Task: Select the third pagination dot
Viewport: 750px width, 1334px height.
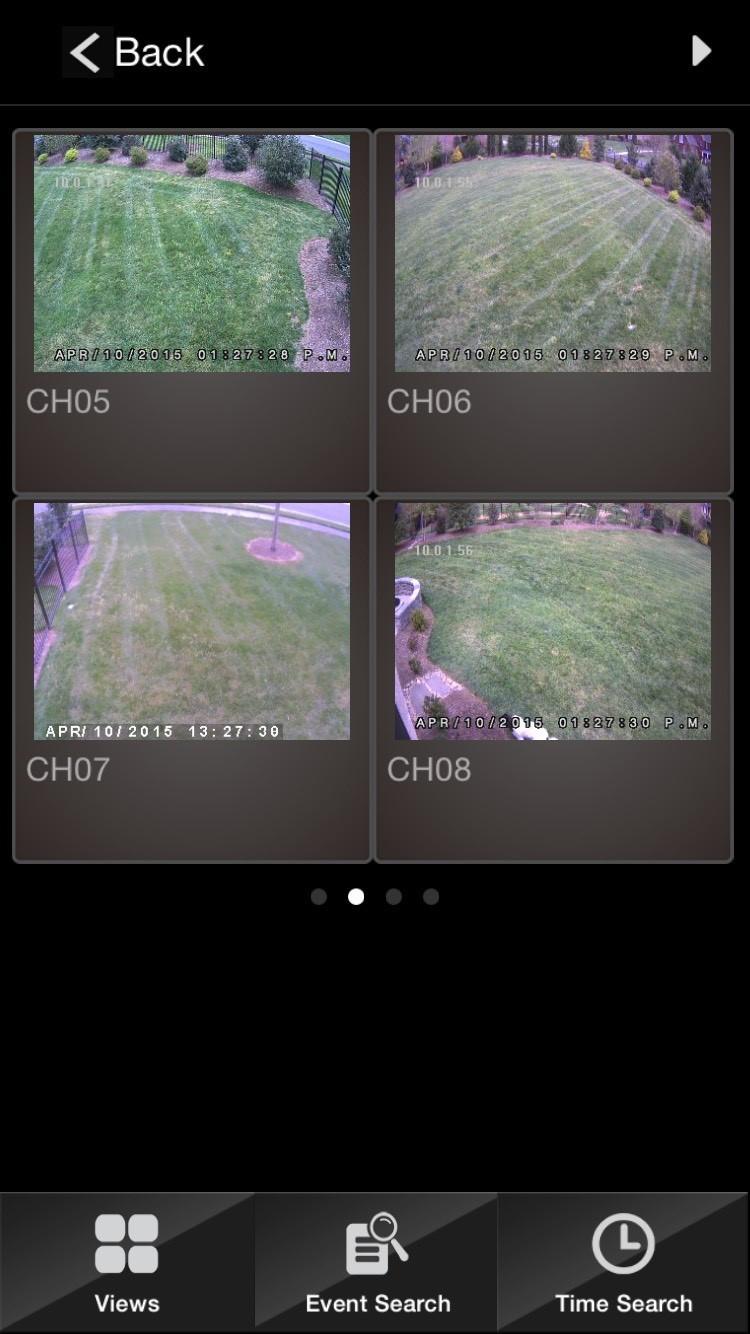Action: click(393, 897)
